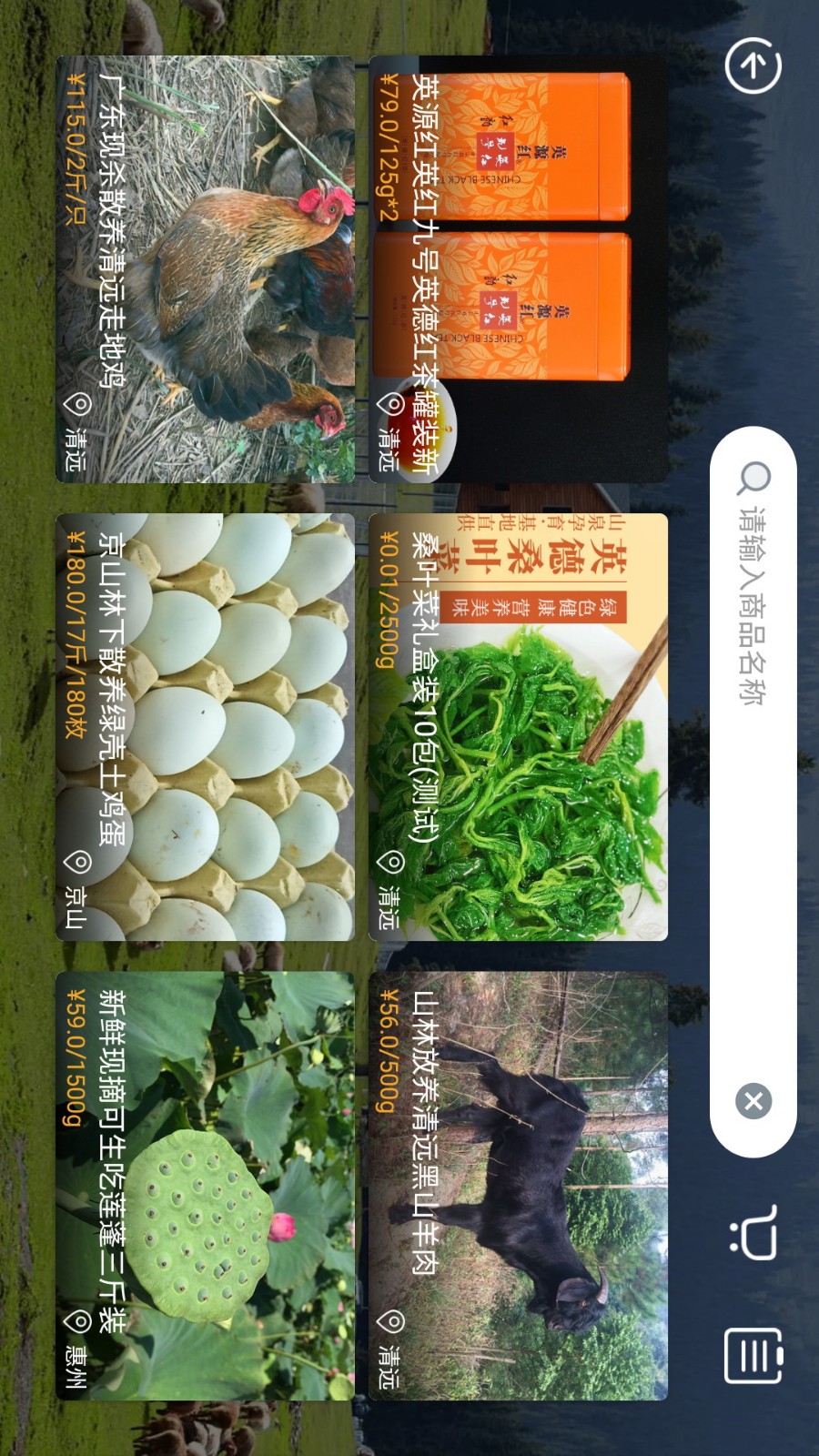Select 京山林下散养绿壳土鸡蛋 item
This screenshot has height=1456, width=819.
pyautogui.click(x=206, y=727)
